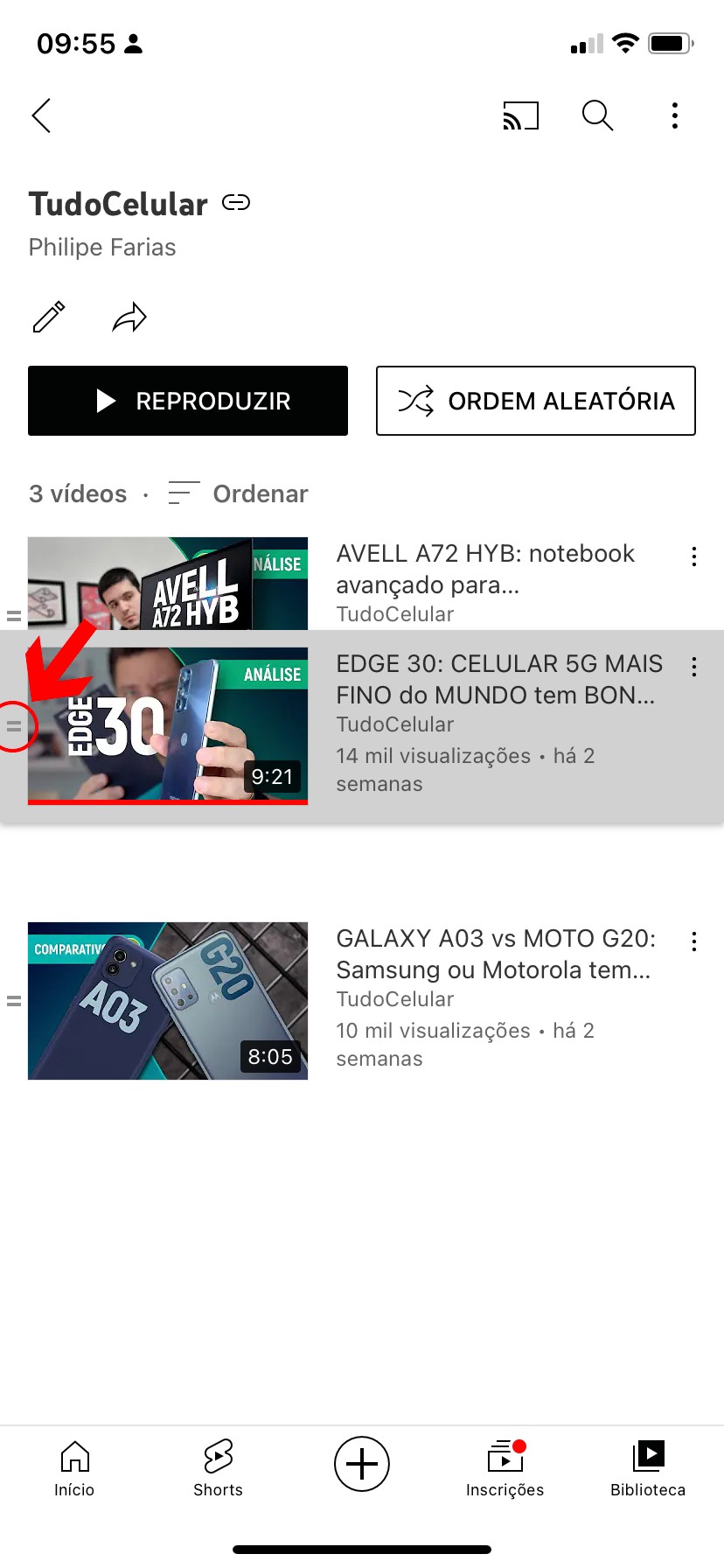Open options for the EDGE 30 video
724x1568 pixels.
[x=693, y=667]
